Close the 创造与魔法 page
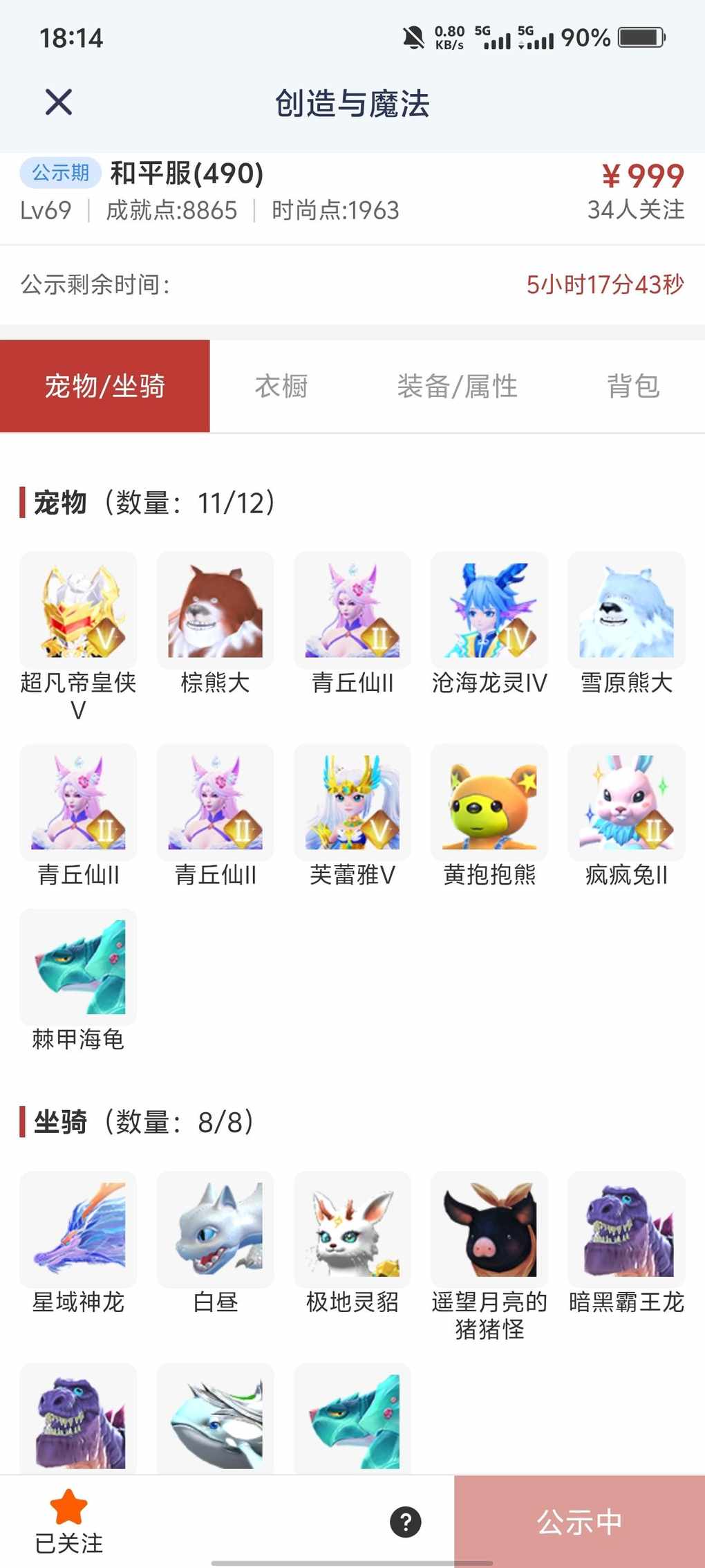Image resolution: width=705 pixels, height=1568 pixels. click(x=59, y=103)
